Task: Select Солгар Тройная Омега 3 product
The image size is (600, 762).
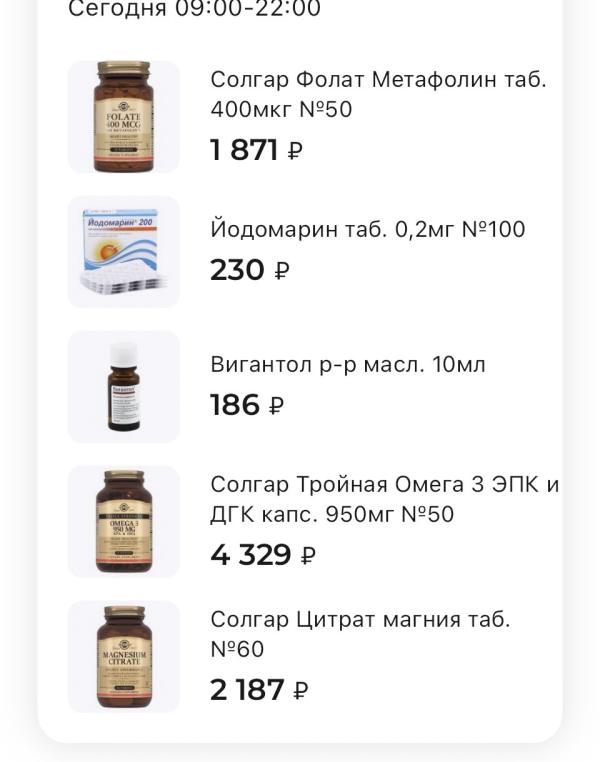Action: coord(384,499)
